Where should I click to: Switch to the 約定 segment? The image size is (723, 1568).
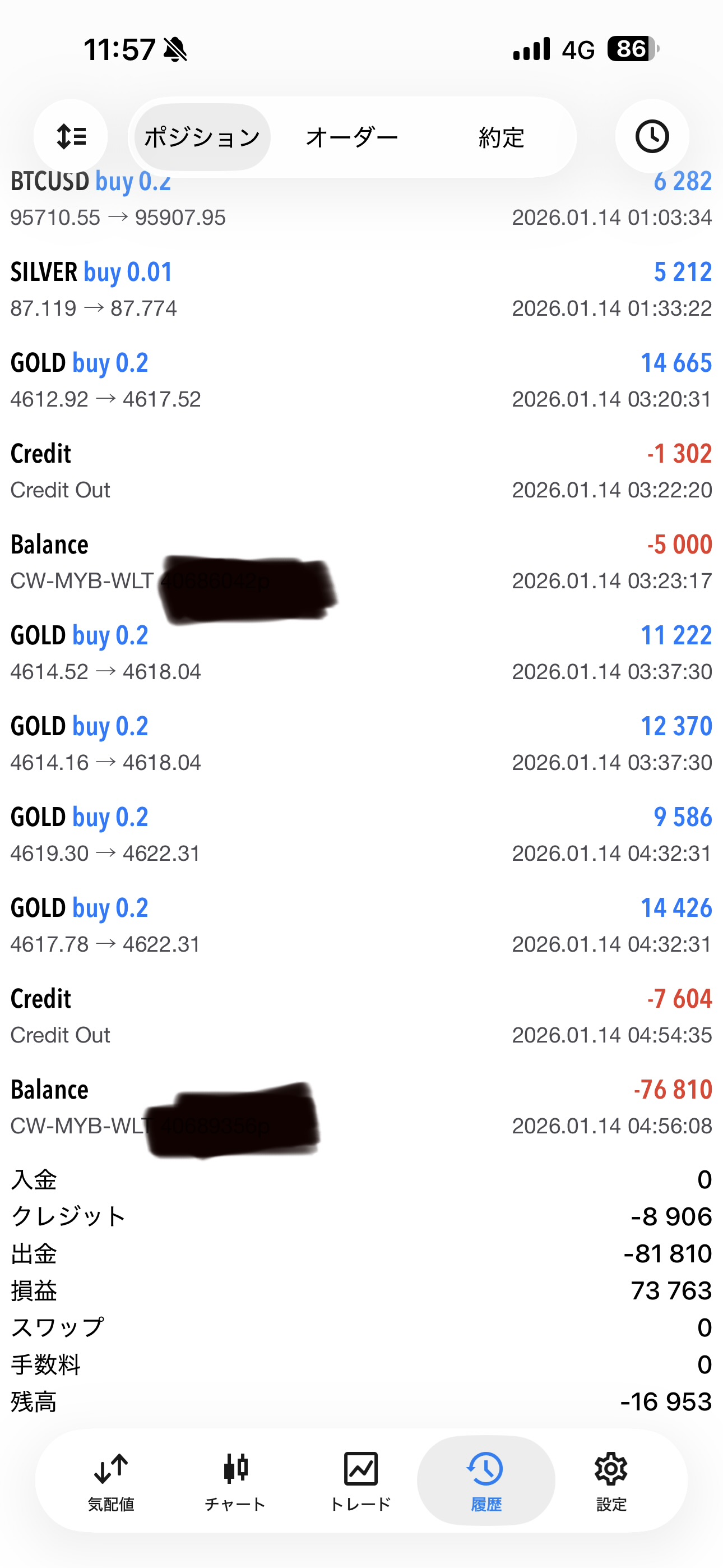click(501, 137)
